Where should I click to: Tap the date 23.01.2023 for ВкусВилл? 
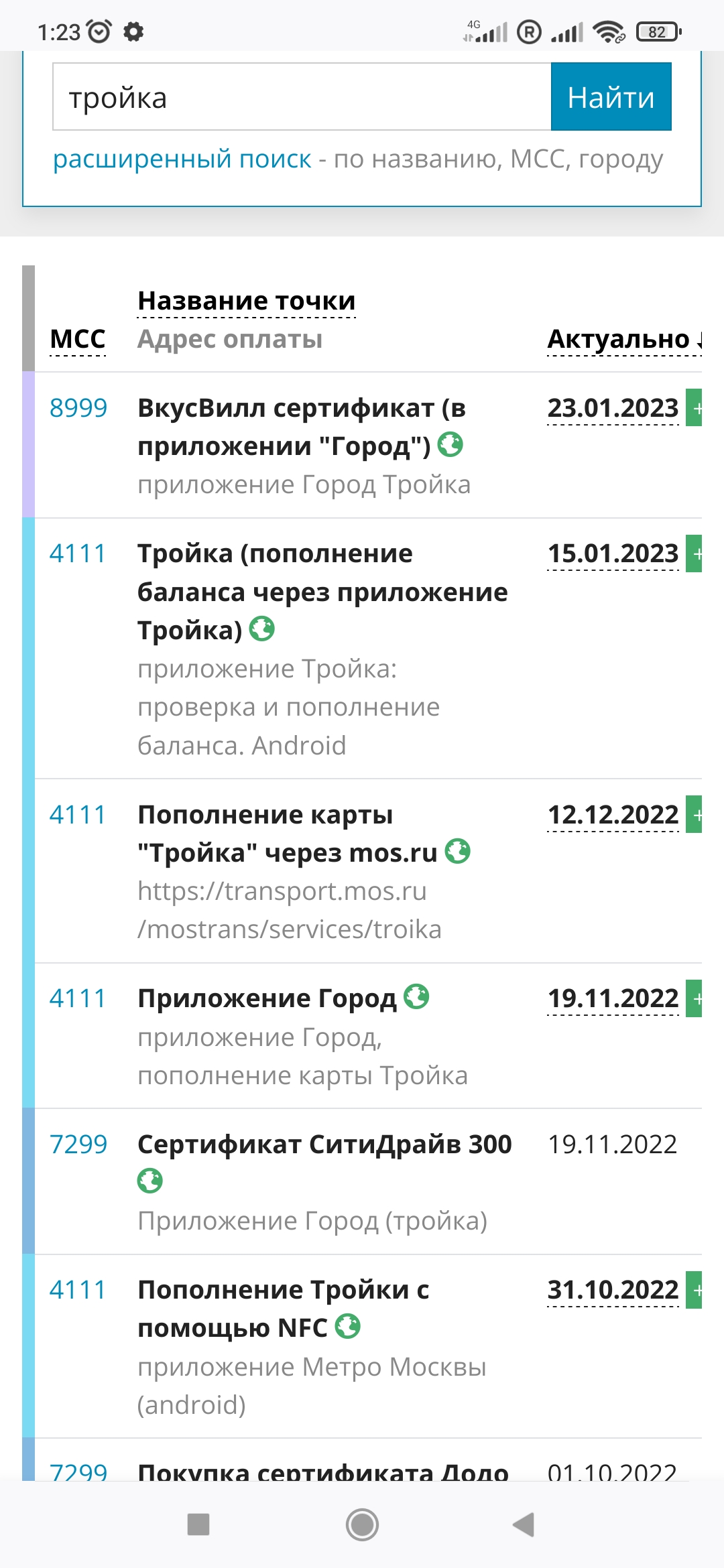pos(613,408)
